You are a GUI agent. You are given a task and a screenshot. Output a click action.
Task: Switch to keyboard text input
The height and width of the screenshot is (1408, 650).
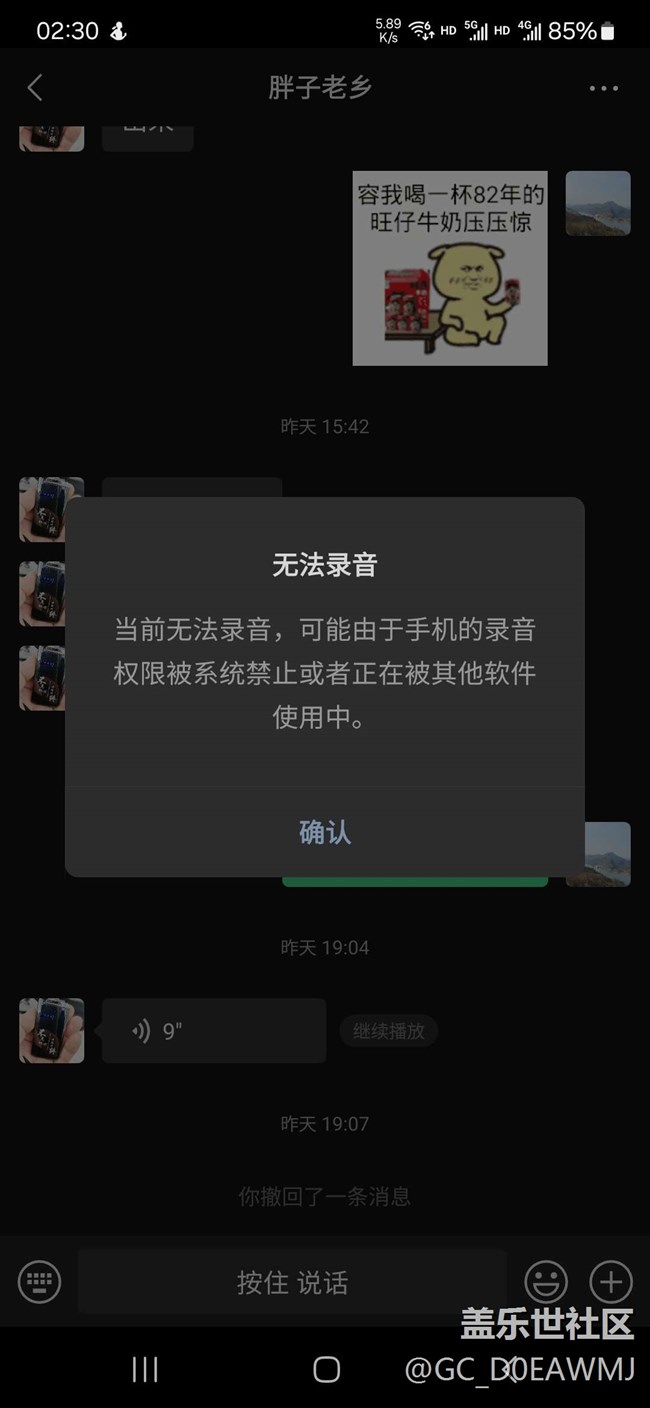click(40, 1281)
